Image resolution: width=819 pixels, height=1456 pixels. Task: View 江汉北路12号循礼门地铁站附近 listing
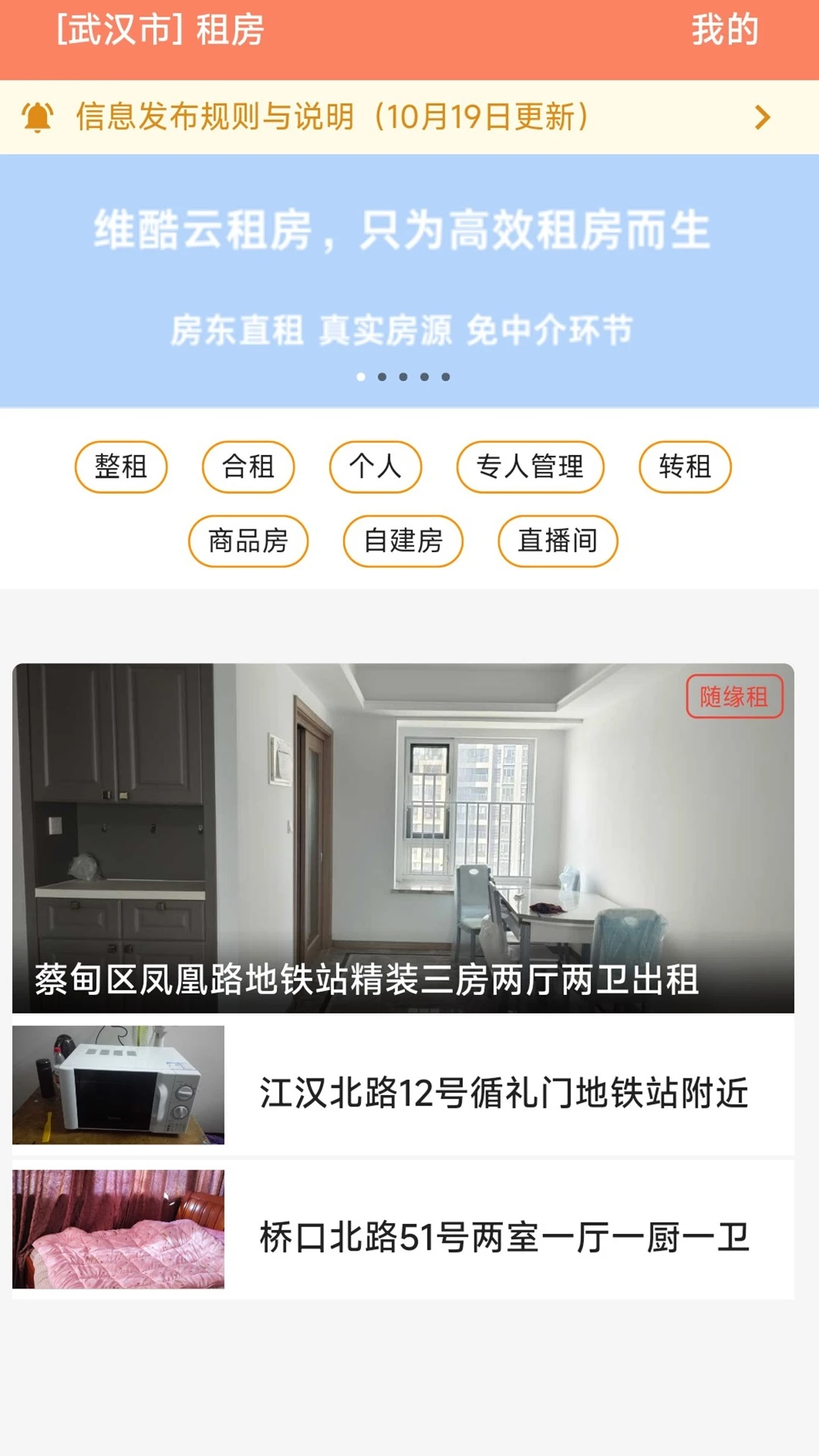click(403, 1086)
